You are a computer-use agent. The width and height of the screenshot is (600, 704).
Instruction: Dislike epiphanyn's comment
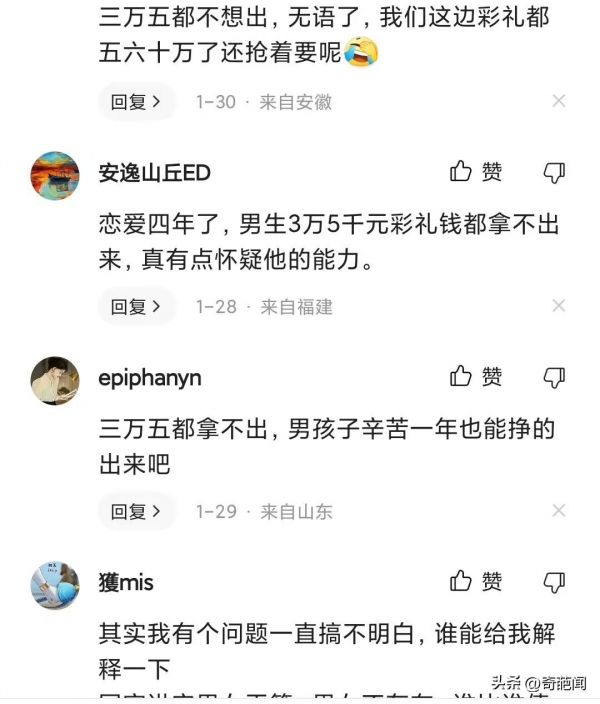pyautogui.click(x=554, y=377)
